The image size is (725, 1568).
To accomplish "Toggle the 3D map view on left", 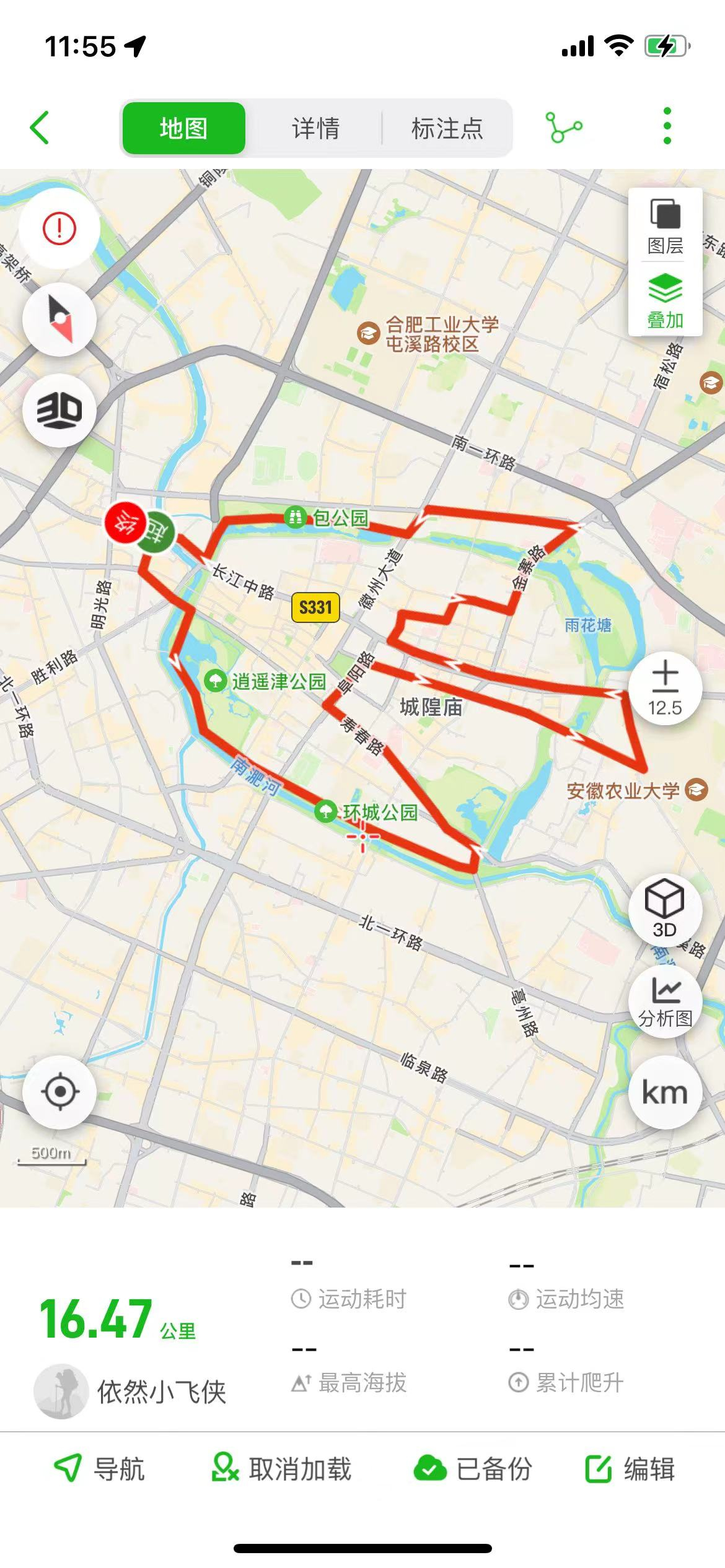I will (x=59, y=410).
